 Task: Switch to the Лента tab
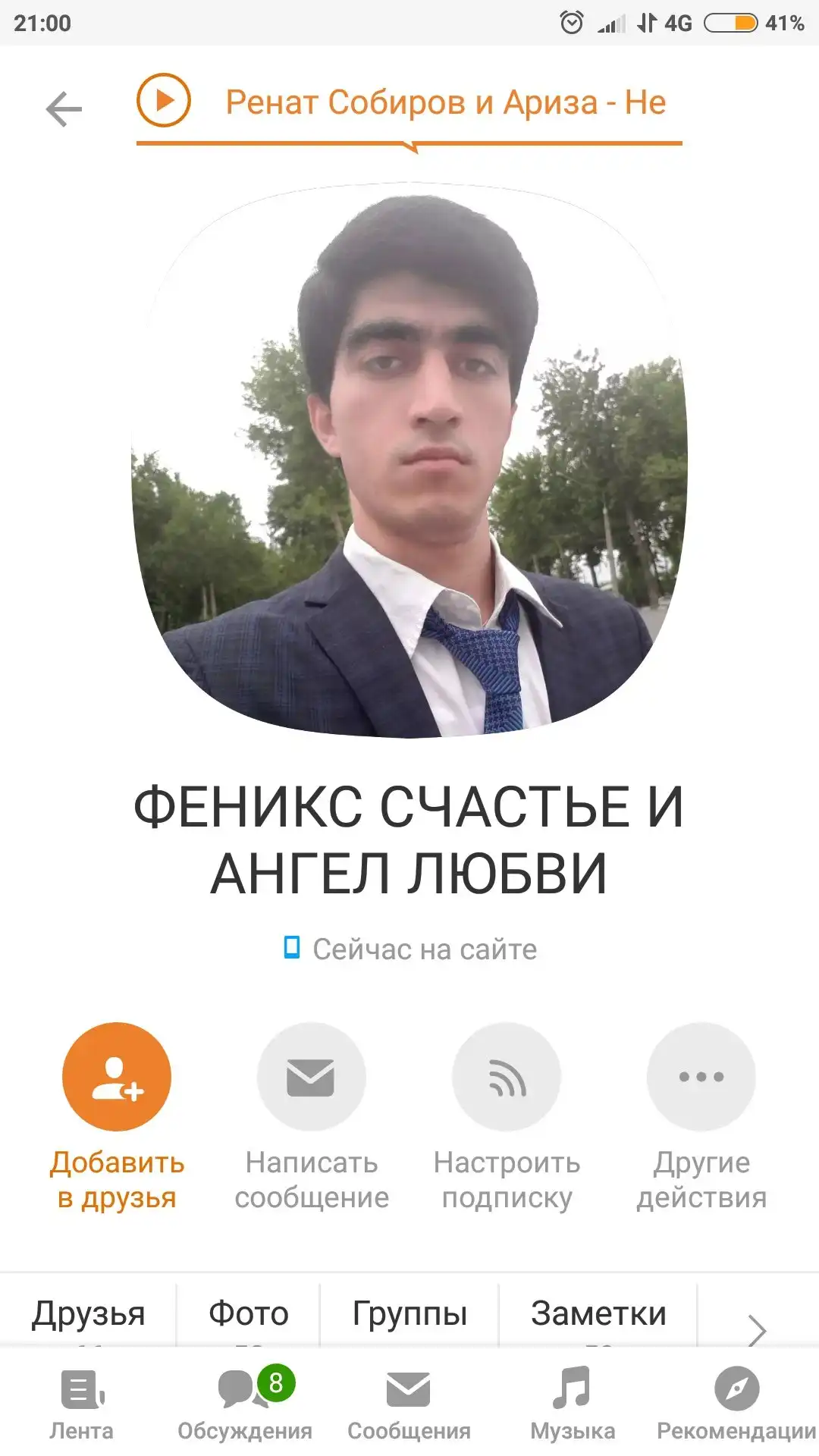[82, 1403]
